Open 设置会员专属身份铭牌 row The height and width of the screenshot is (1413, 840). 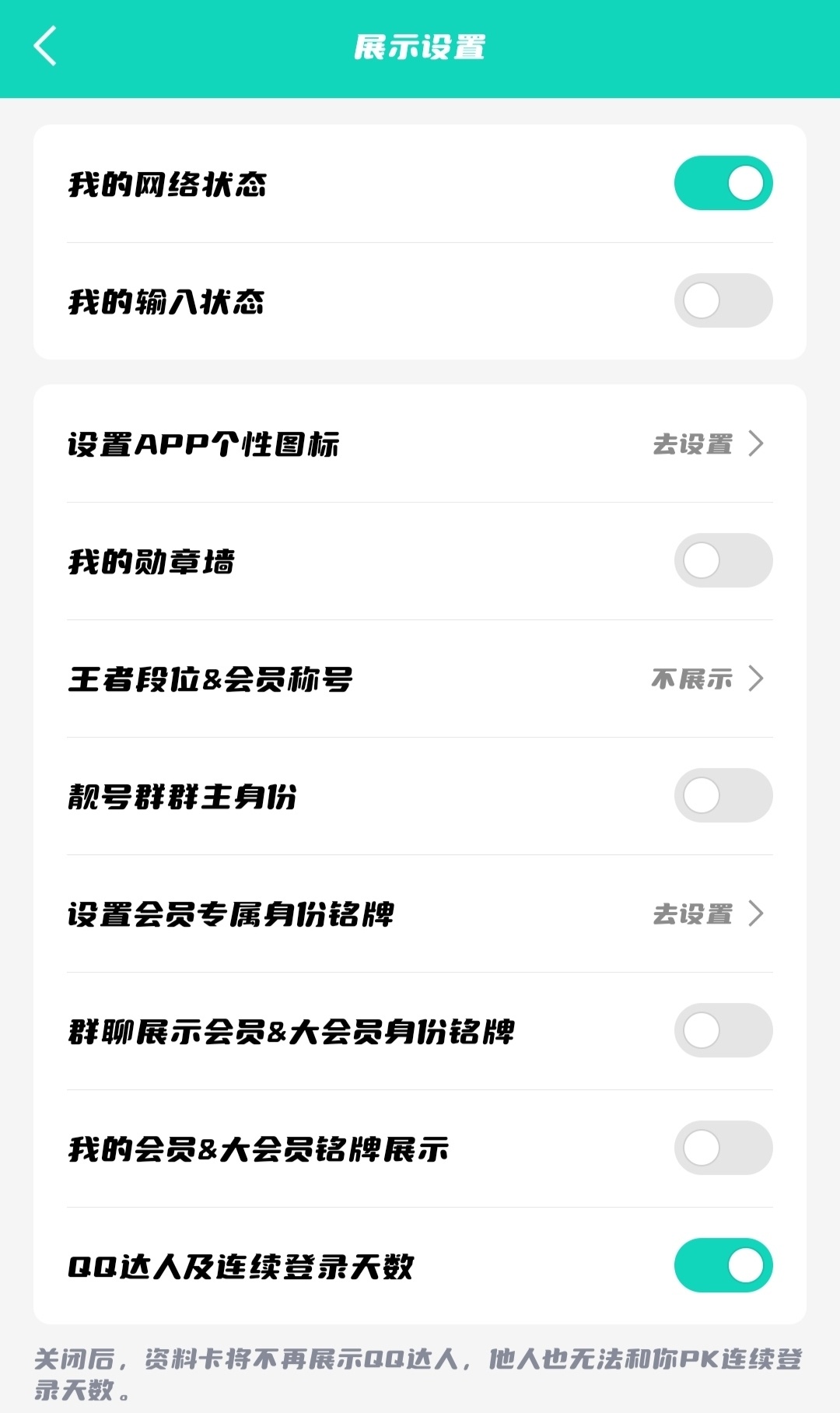(x=420, y=914)
